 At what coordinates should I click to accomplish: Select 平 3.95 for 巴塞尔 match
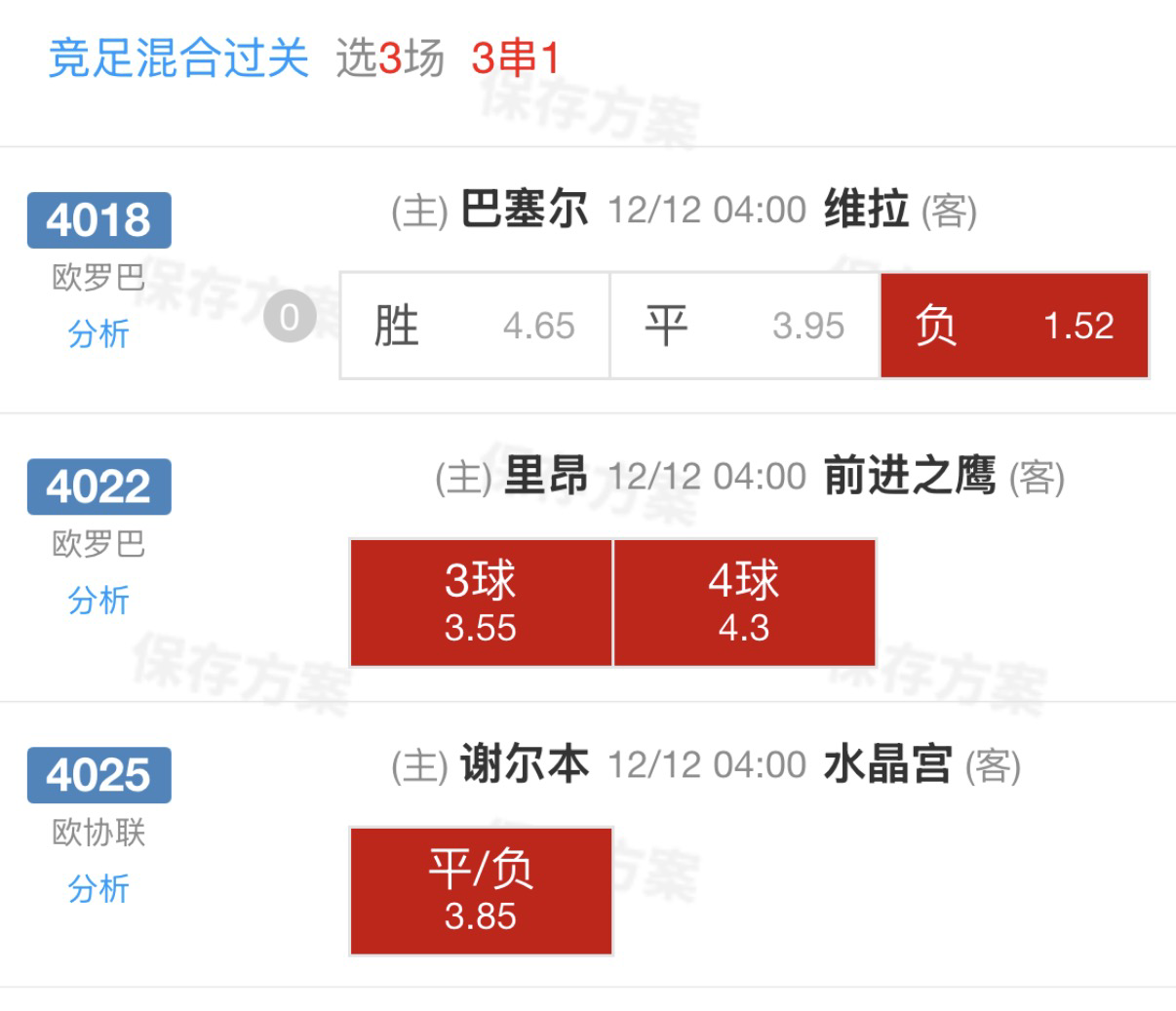click(x=745, y=325)
